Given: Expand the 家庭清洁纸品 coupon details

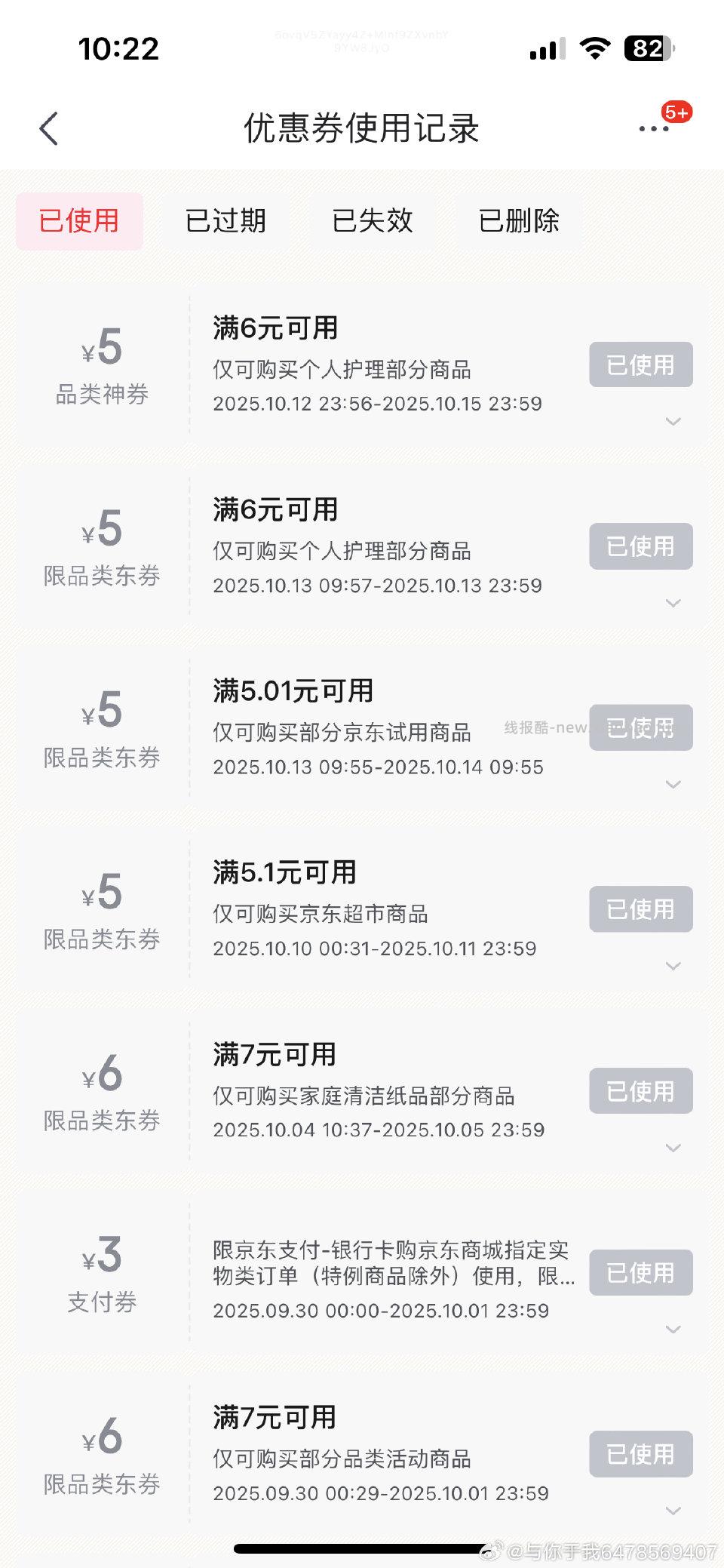Looking at the screenshot, I should (x=673, y=1148).
